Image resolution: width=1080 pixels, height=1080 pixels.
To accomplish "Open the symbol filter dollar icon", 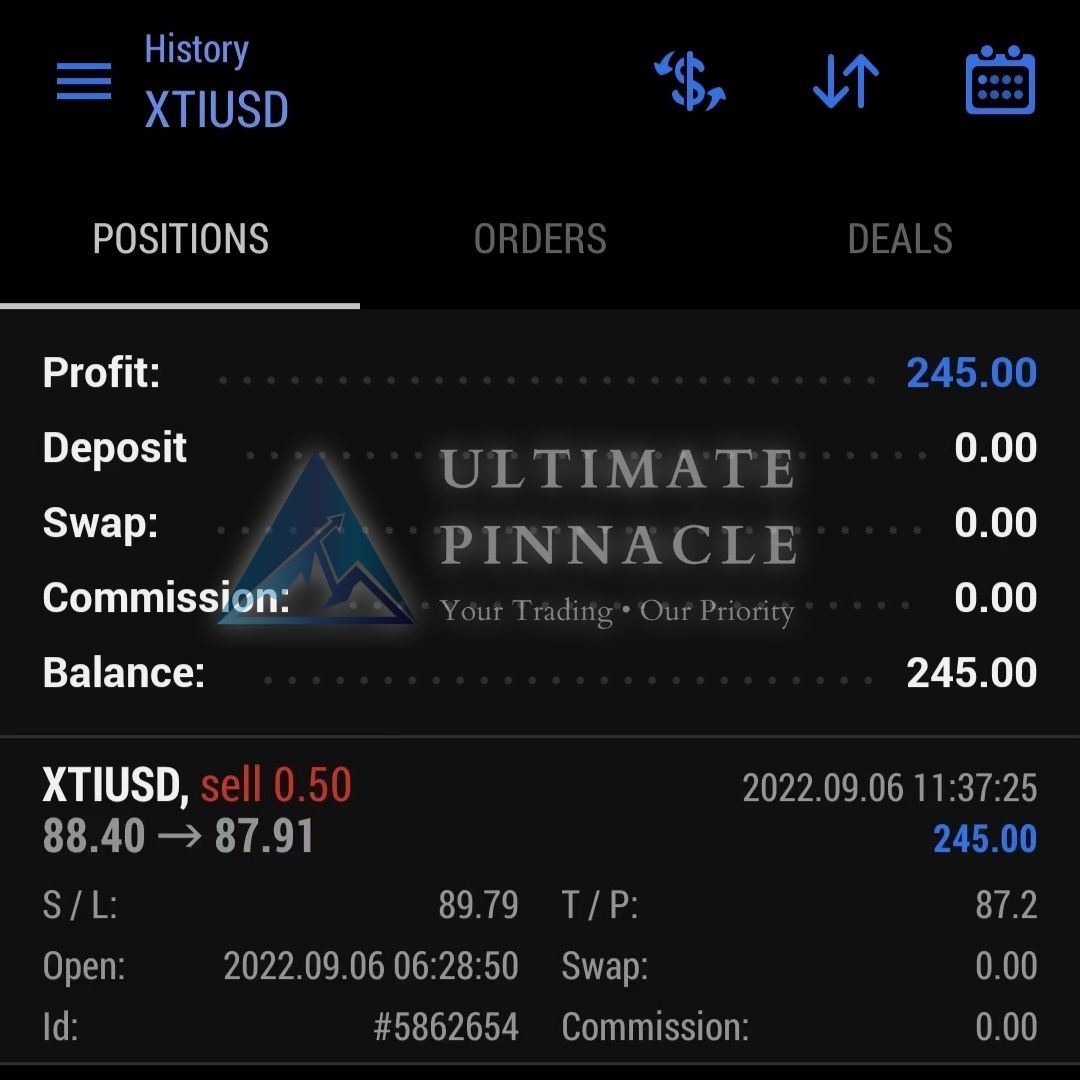I will coord(690,81).
